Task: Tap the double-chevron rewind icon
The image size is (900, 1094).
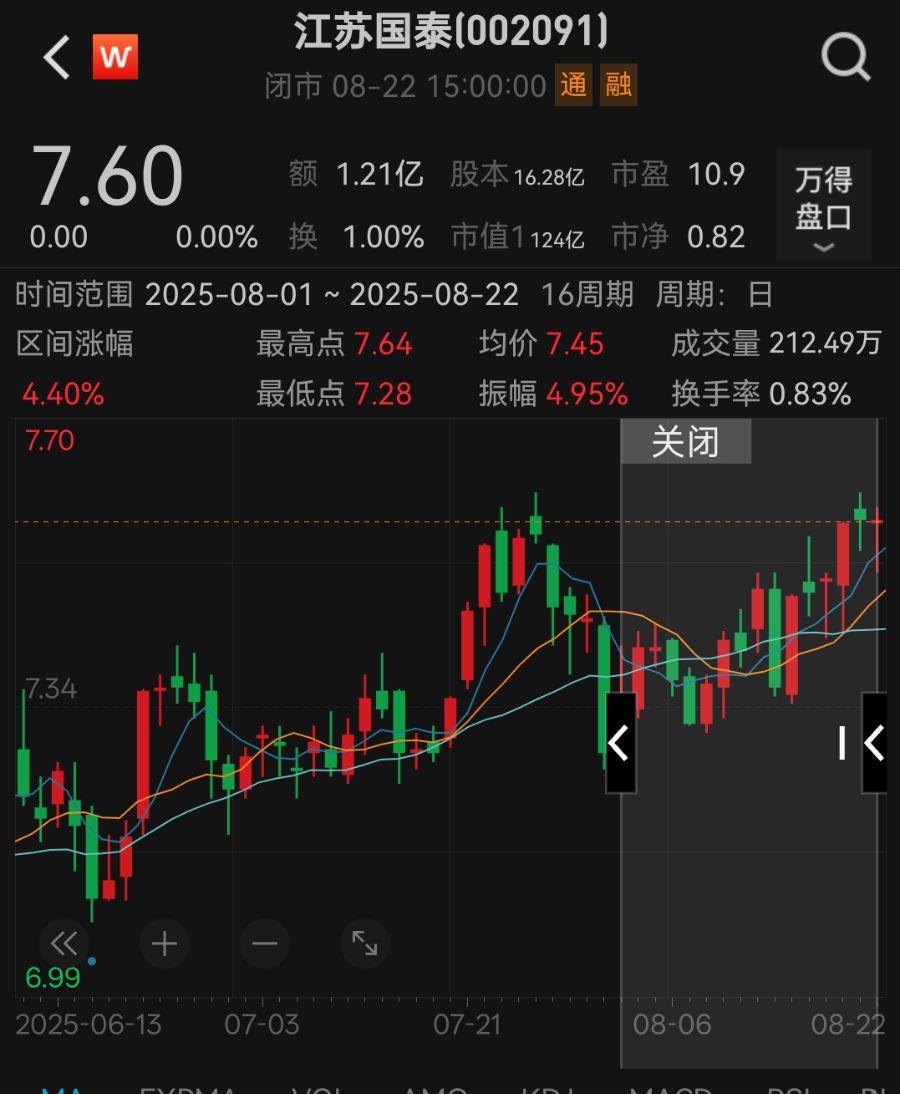Action: point(64,943)
